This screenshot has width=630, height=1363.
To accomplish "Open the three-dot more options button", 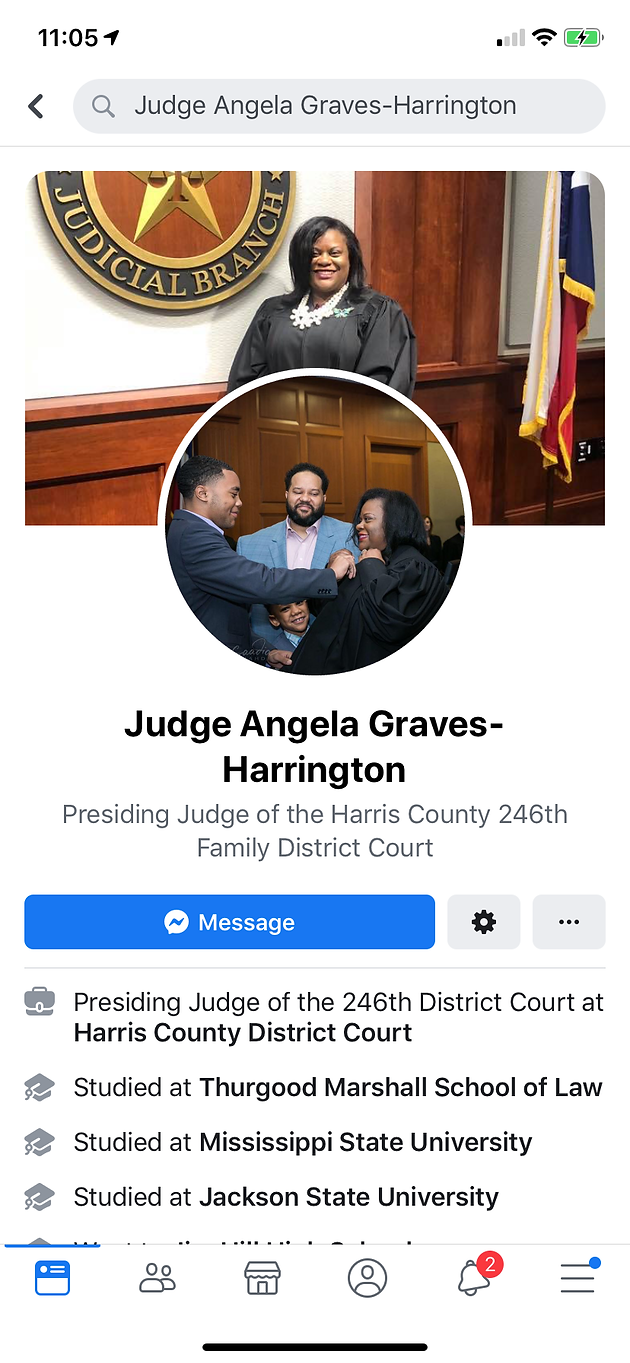I will point(569,922).
